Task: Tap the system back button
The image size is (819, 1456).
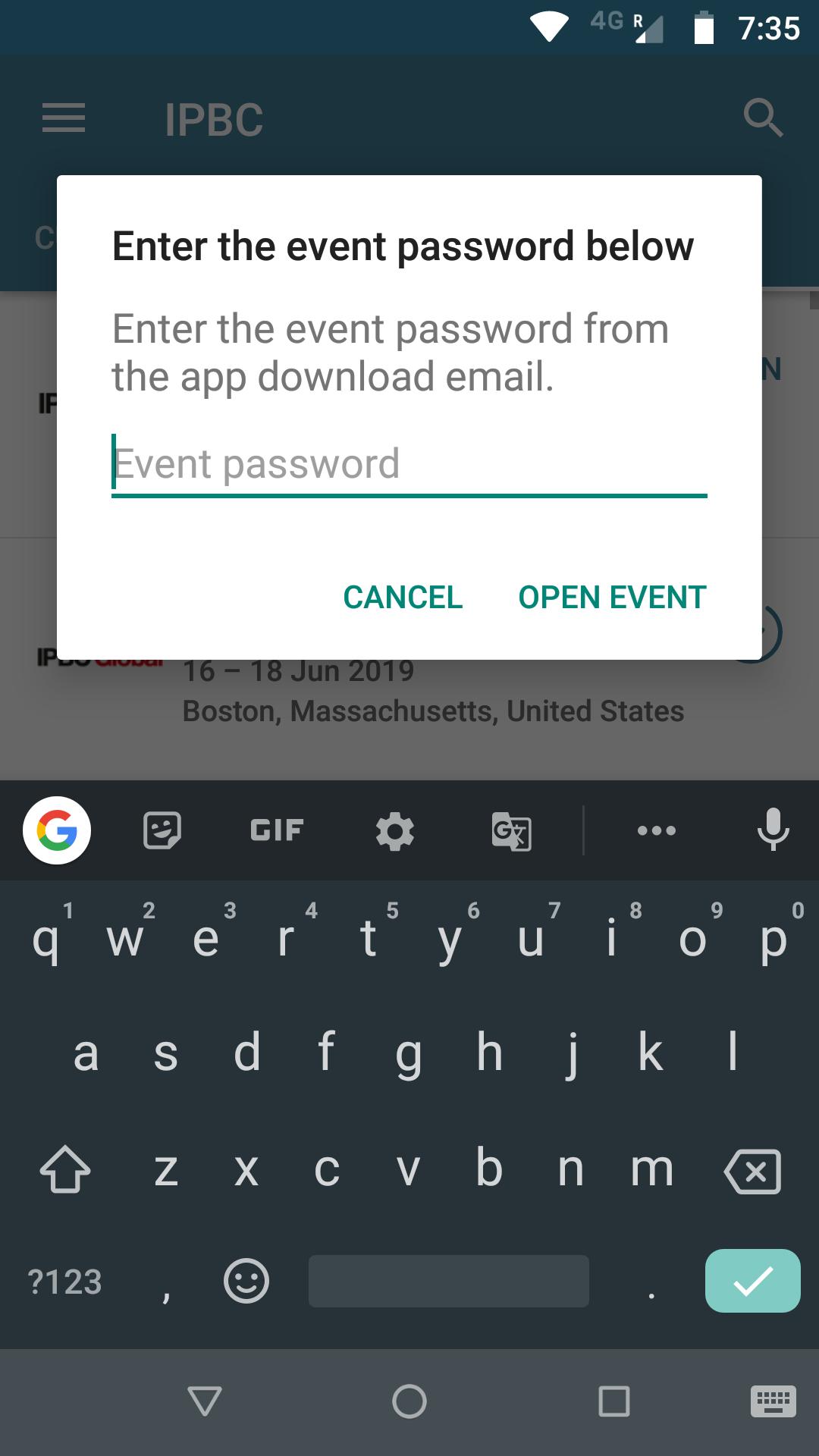Action: tap(204, 1401)
